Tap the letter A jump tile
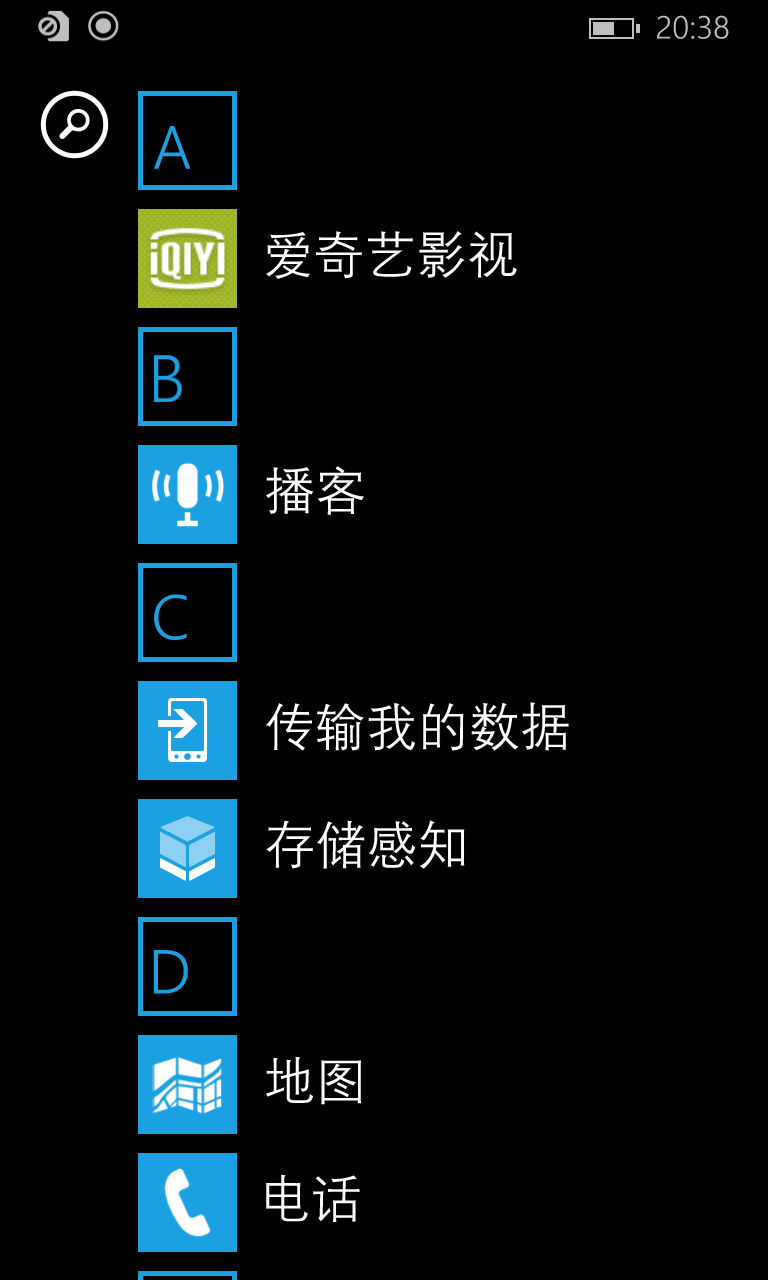 pyautogui.click(x=187, y=140)
